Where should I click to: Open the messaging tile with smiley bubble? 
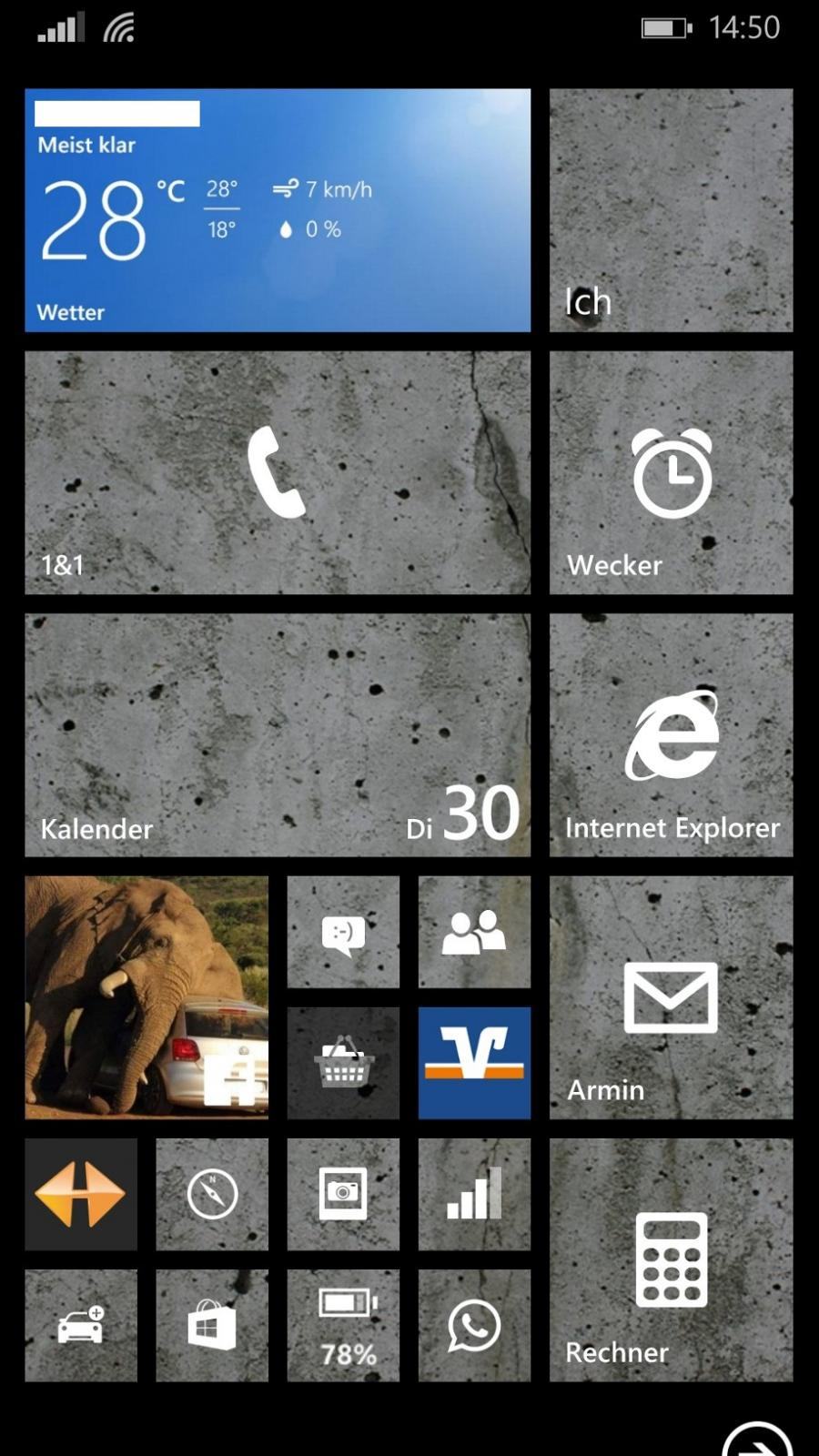click(343, 932)
